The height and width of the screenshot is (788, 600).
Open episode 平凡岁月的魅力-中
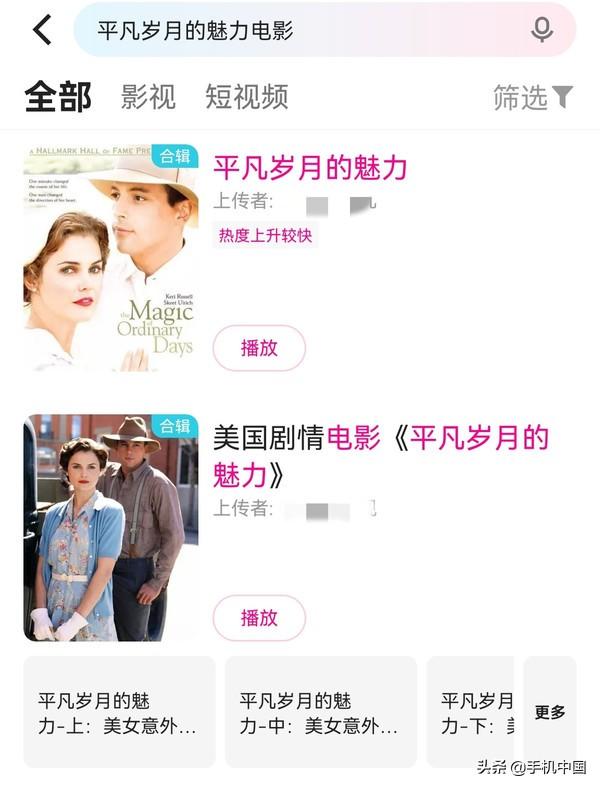click(x=320, y=712)
